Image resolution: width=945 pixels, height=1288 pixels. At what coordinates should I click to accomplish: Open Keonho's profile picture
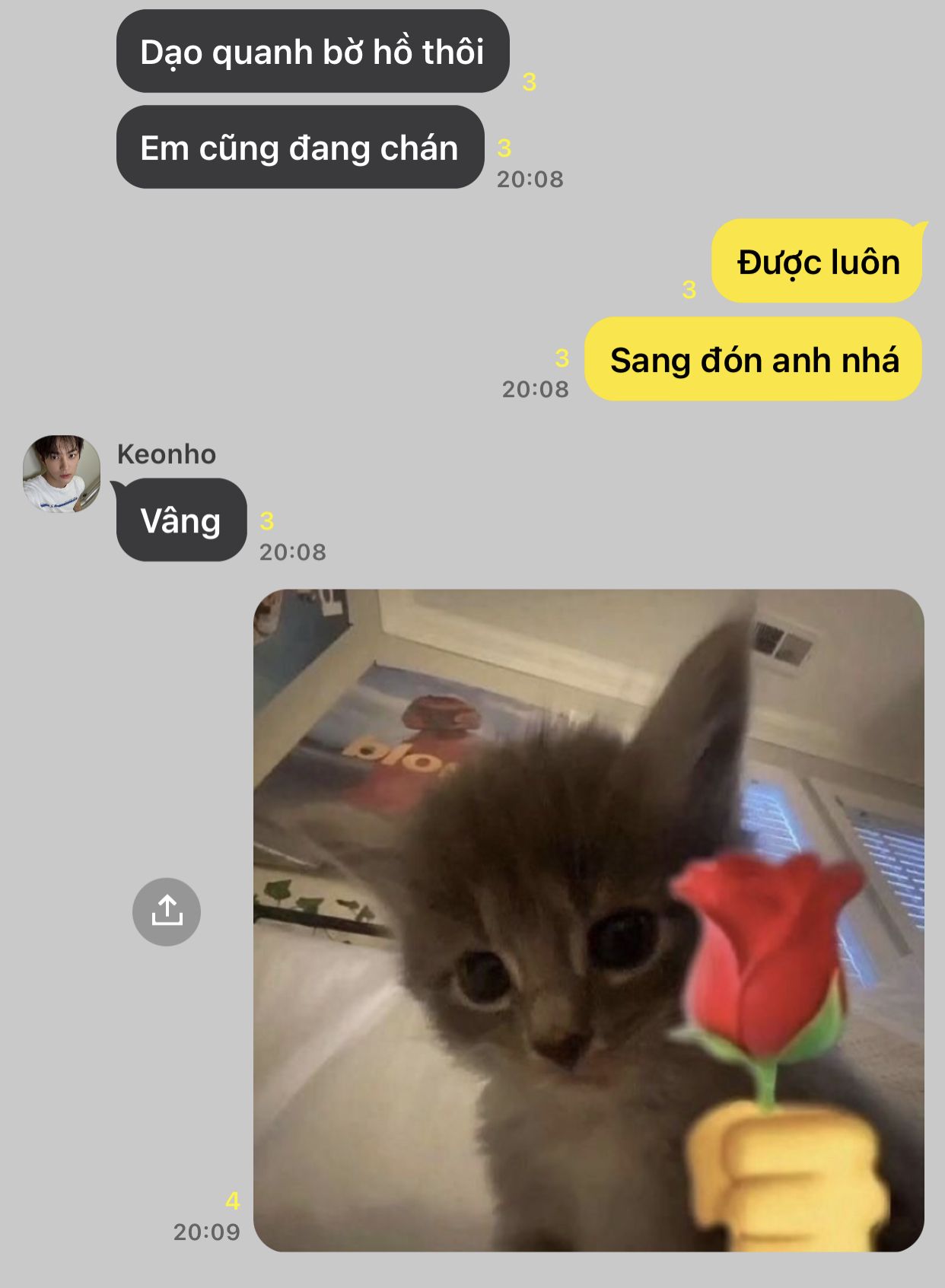click(x=62, y=474)
